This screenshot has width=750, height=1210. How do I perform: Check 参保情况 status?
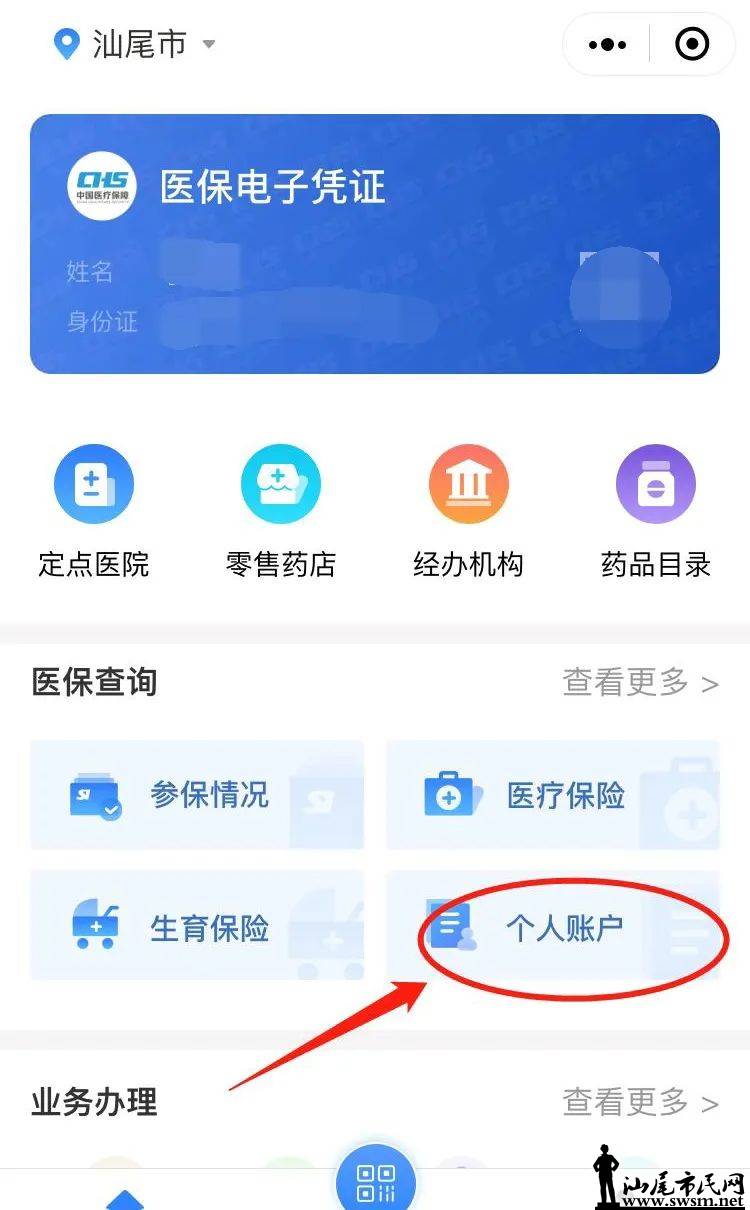197,795
